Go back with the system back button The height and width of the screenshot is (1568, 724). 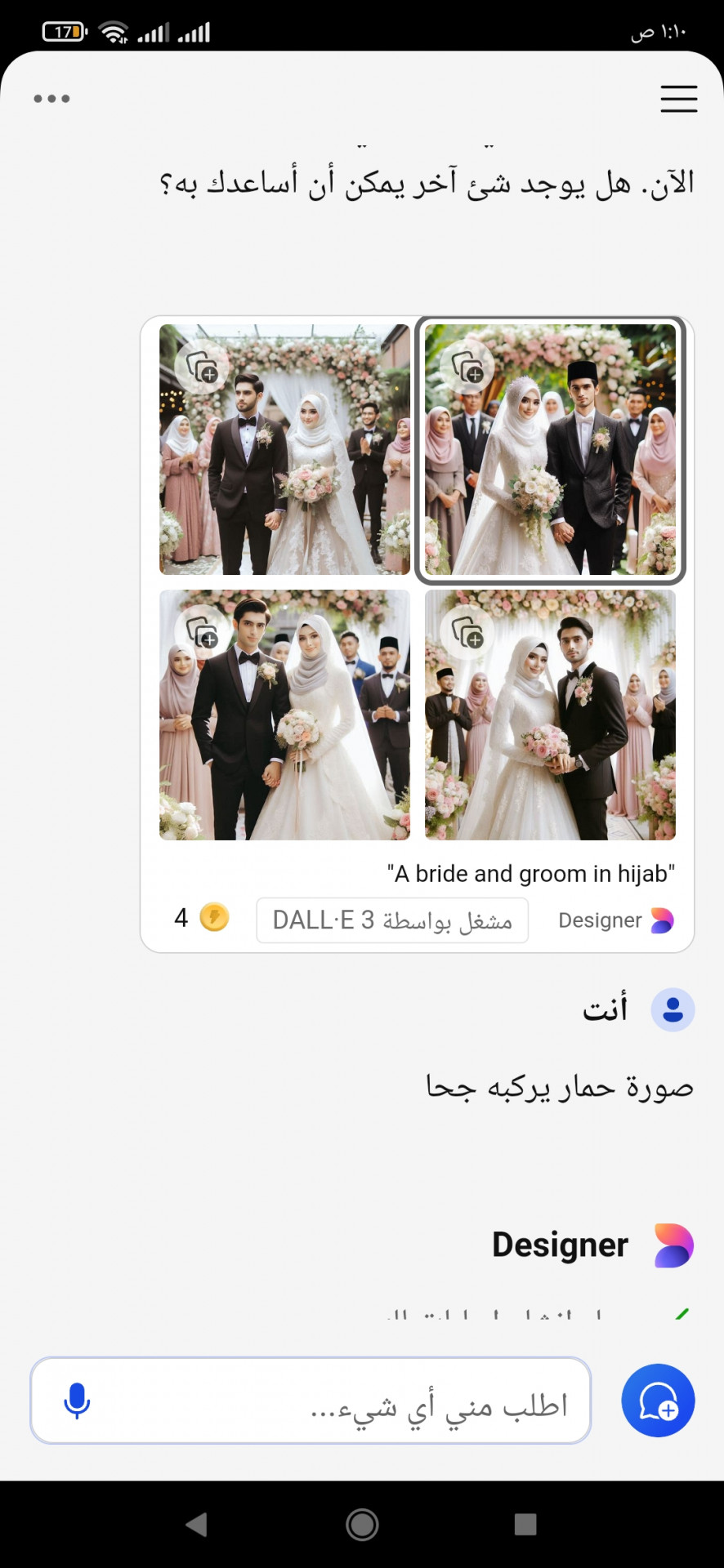tap(196, 1524)
